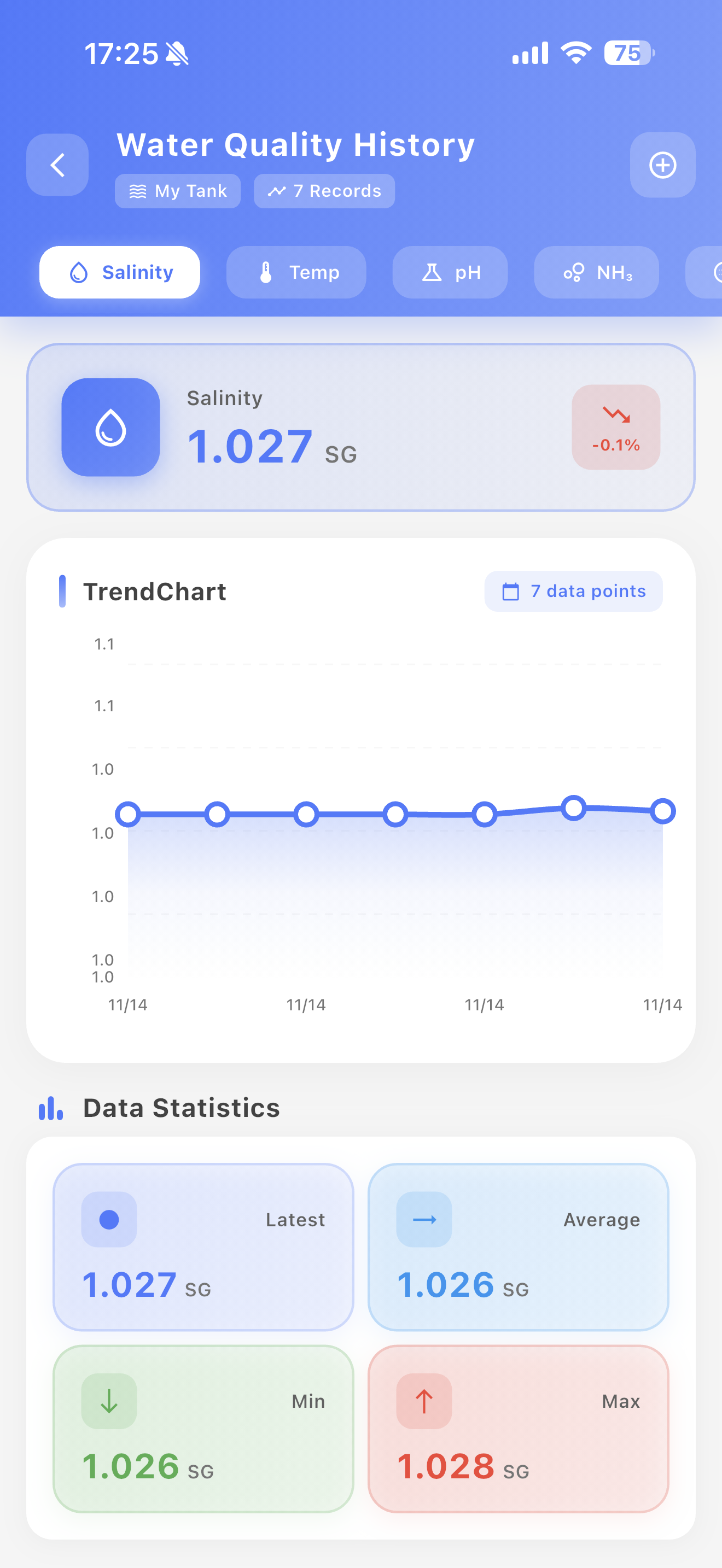Go back from Water Quality History
The height and width of the screenshot is (1568, 722).
coord(57,165)
